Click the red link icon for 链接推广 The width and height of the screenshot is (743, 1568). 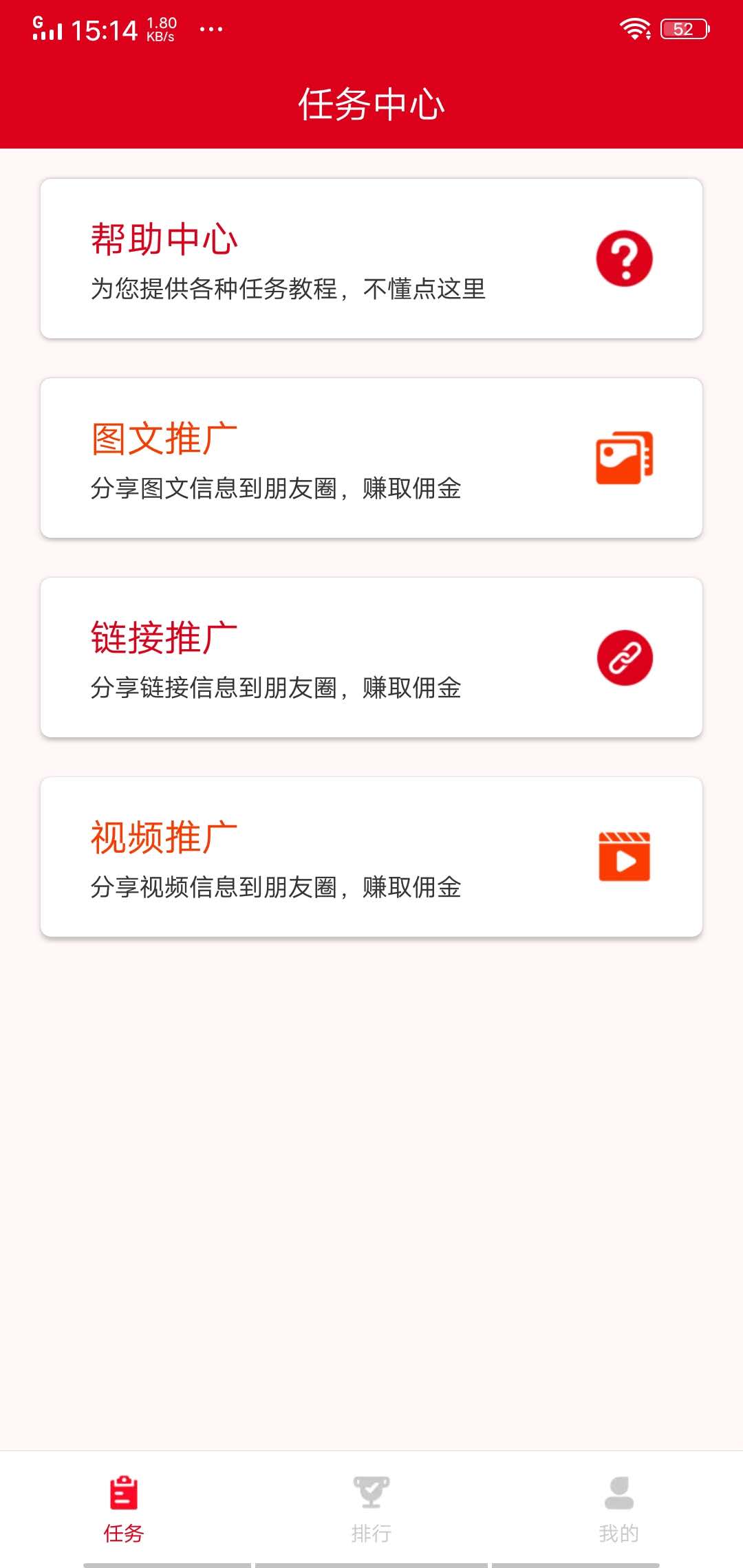pos(623,657)
